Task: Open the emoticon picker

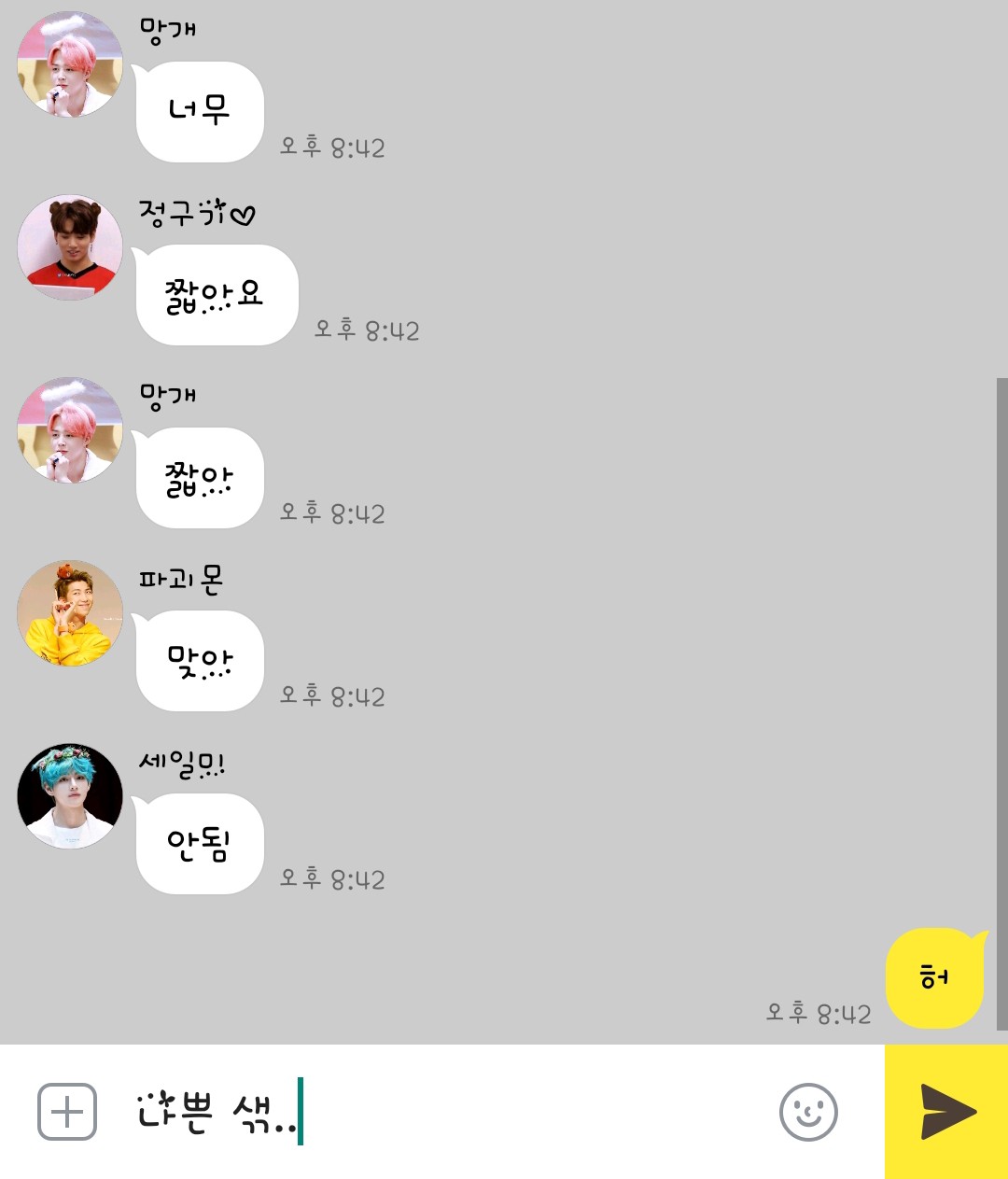Action: [808, 1112]
